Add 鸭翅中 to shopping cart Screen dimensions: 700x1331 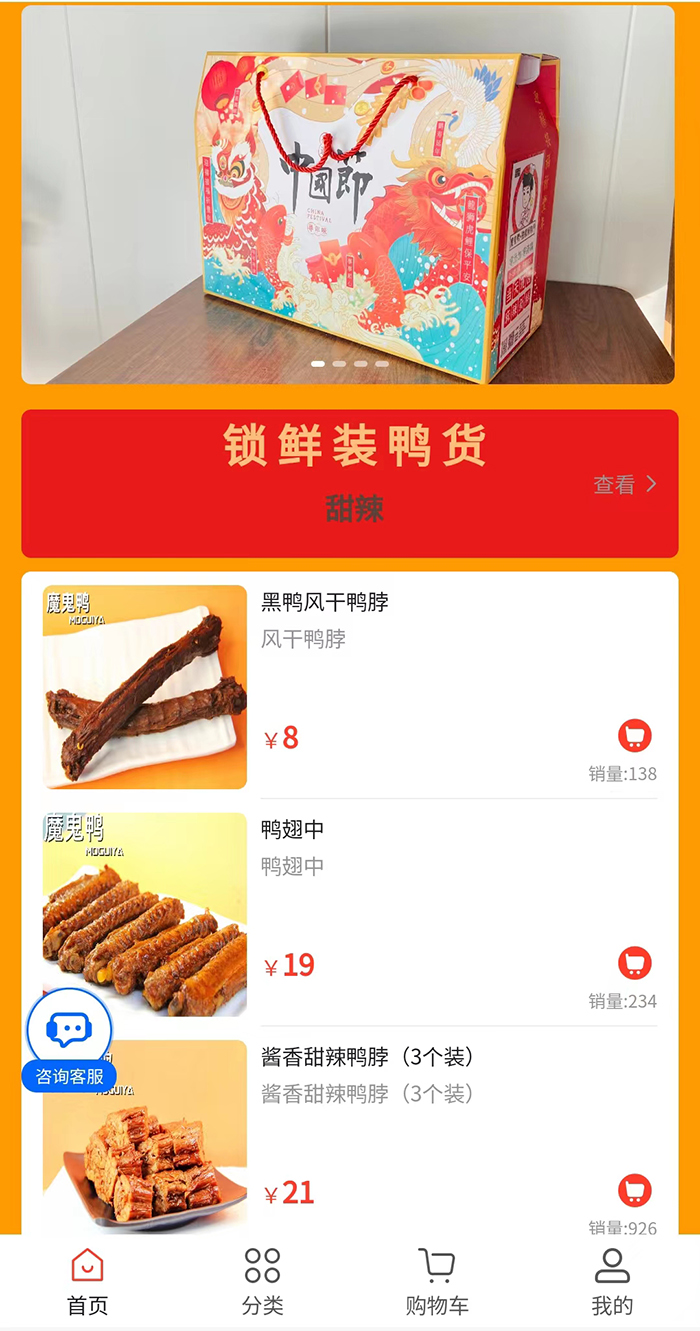634,964
